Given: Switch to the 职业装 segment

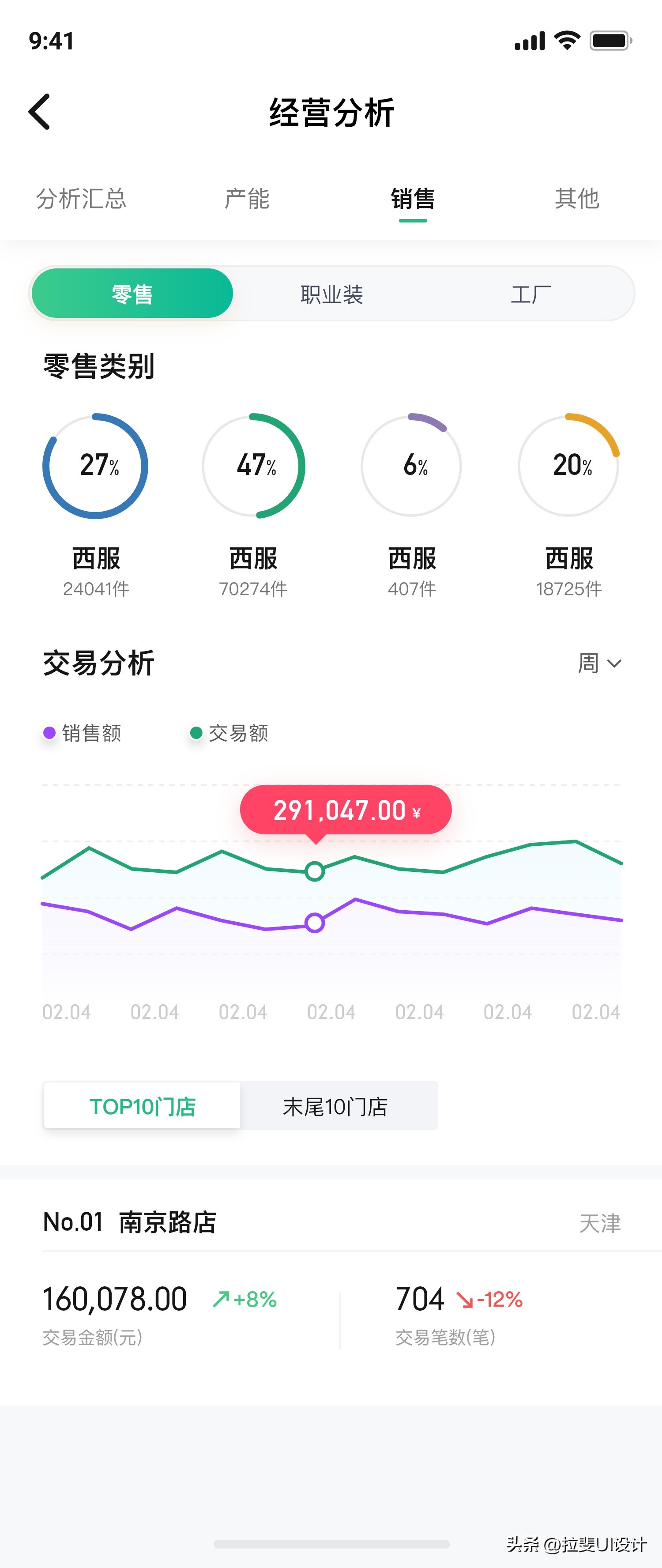Looking at the screenshot, I should (331, 293).
